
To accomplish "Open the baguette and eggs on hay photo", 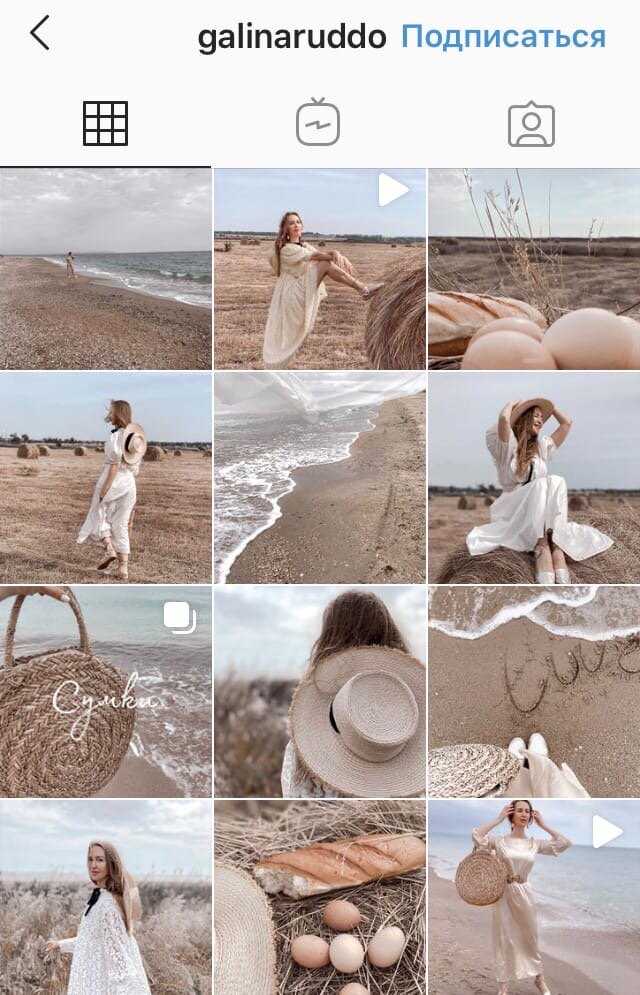I will click(319, 897).
